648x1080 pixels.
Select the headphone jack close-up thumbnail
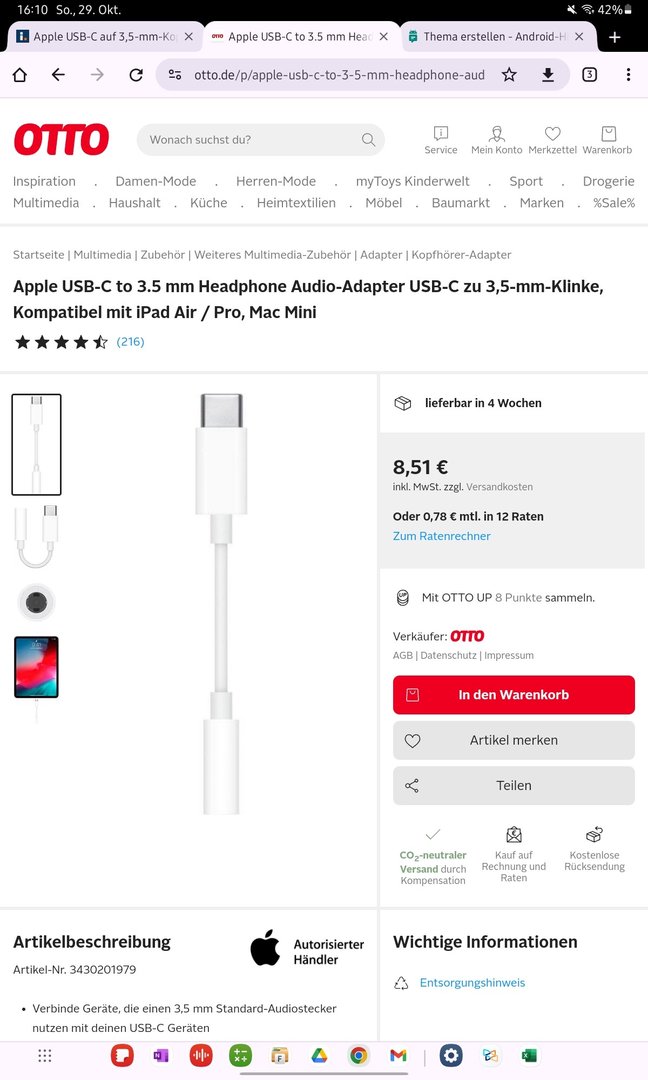[36, 602]
